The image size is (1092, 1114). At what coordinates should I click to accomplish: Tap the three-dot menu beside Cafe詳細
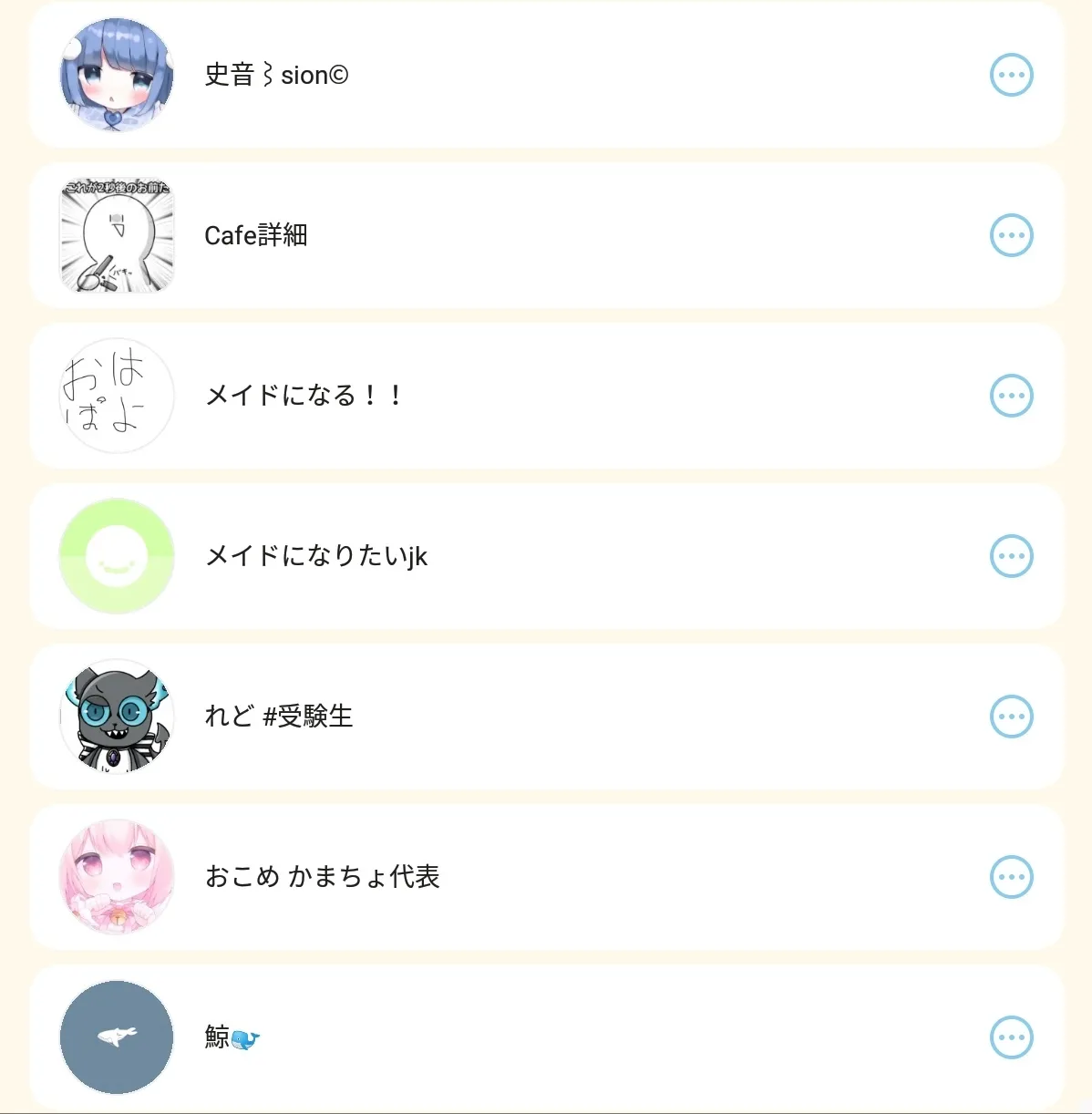(1011, 235)
